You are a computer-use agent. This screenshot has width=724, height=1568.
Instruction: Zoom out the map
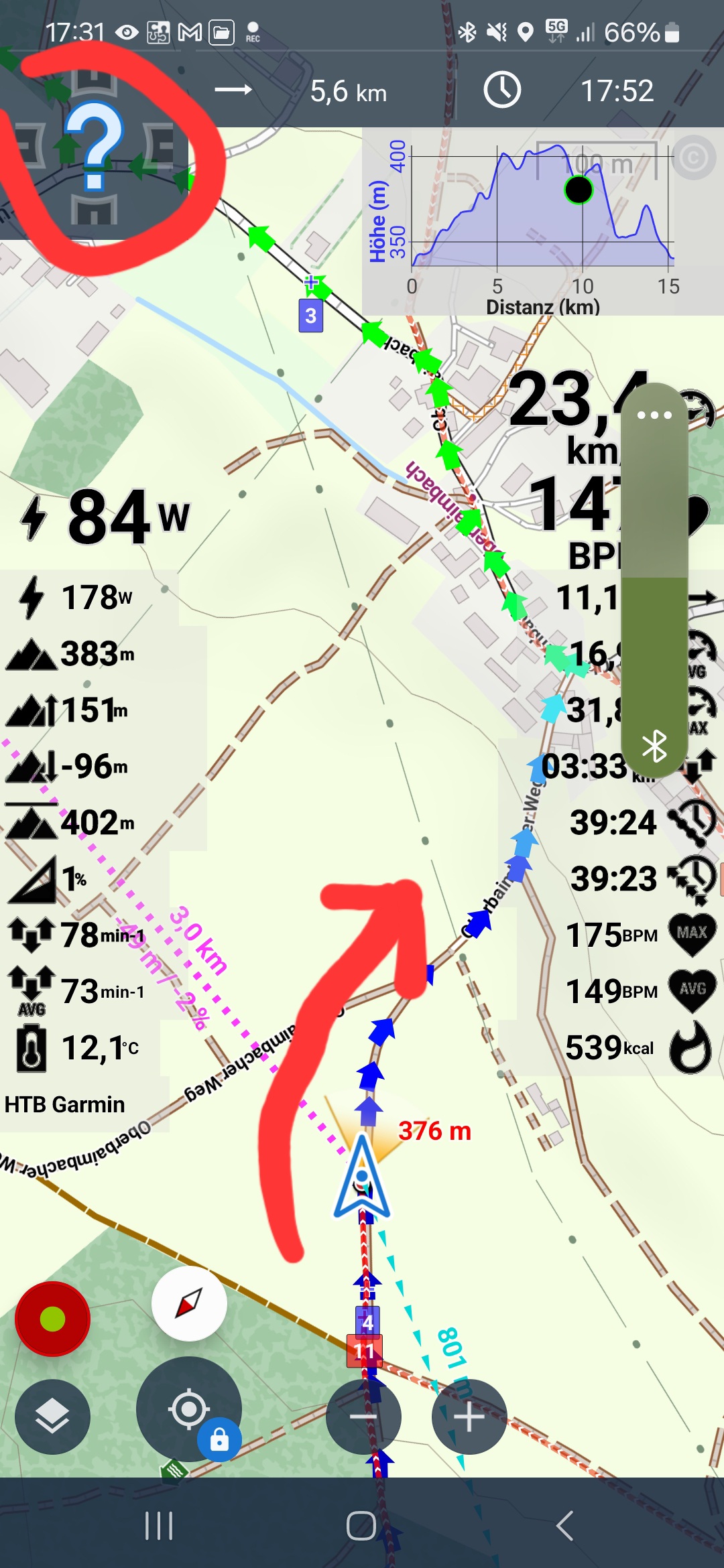pyautogui.click(x=363, y=1416)
